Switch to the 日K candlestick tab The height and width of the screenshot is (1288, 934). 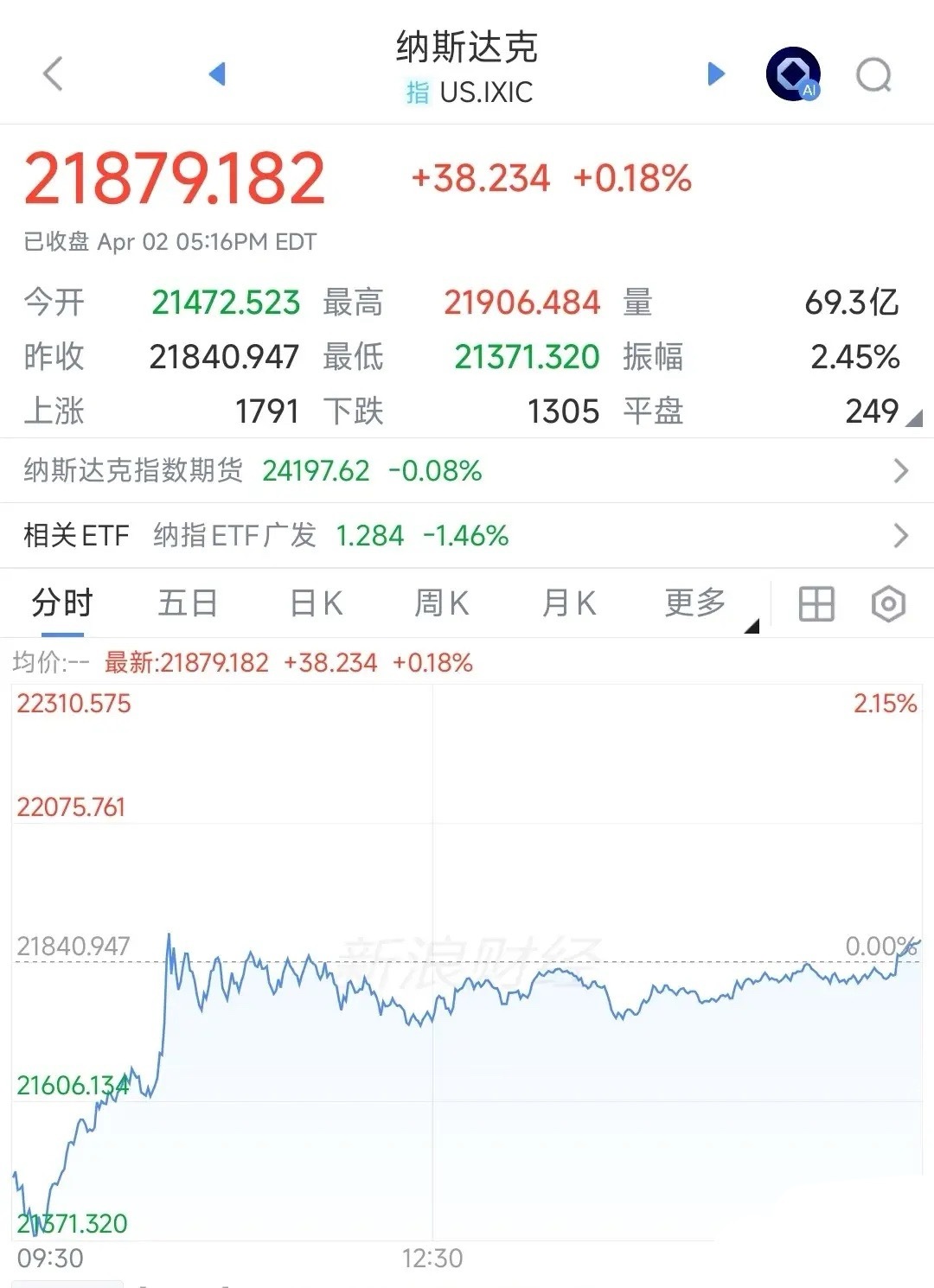tap(314, 603)
